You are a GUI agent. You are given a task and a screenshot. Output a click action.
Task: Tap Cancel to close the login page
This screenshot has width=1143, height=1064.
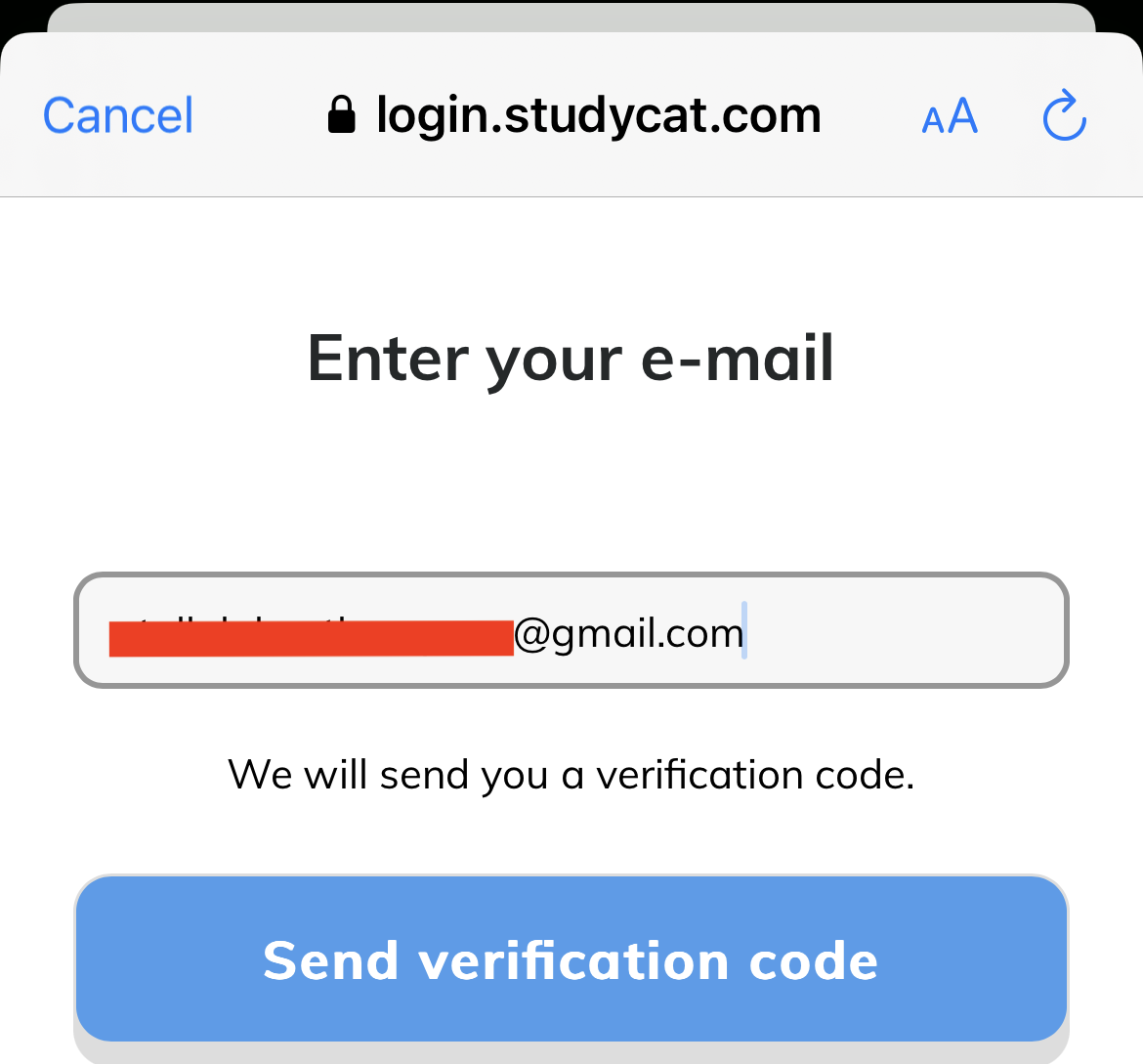point(118,116)
